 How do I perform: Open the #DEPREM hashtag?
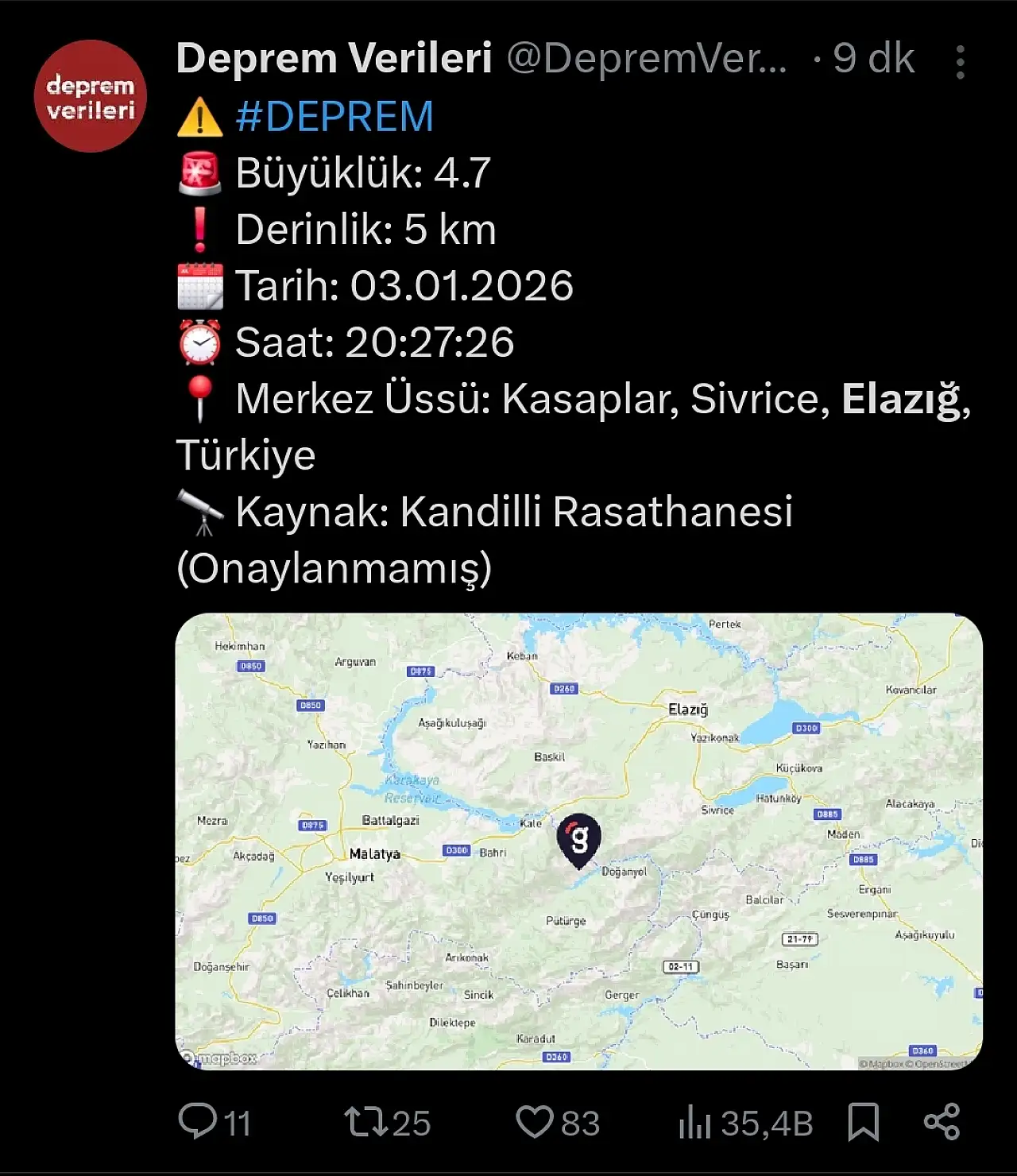pyautogui.click(x=334, y=117)
